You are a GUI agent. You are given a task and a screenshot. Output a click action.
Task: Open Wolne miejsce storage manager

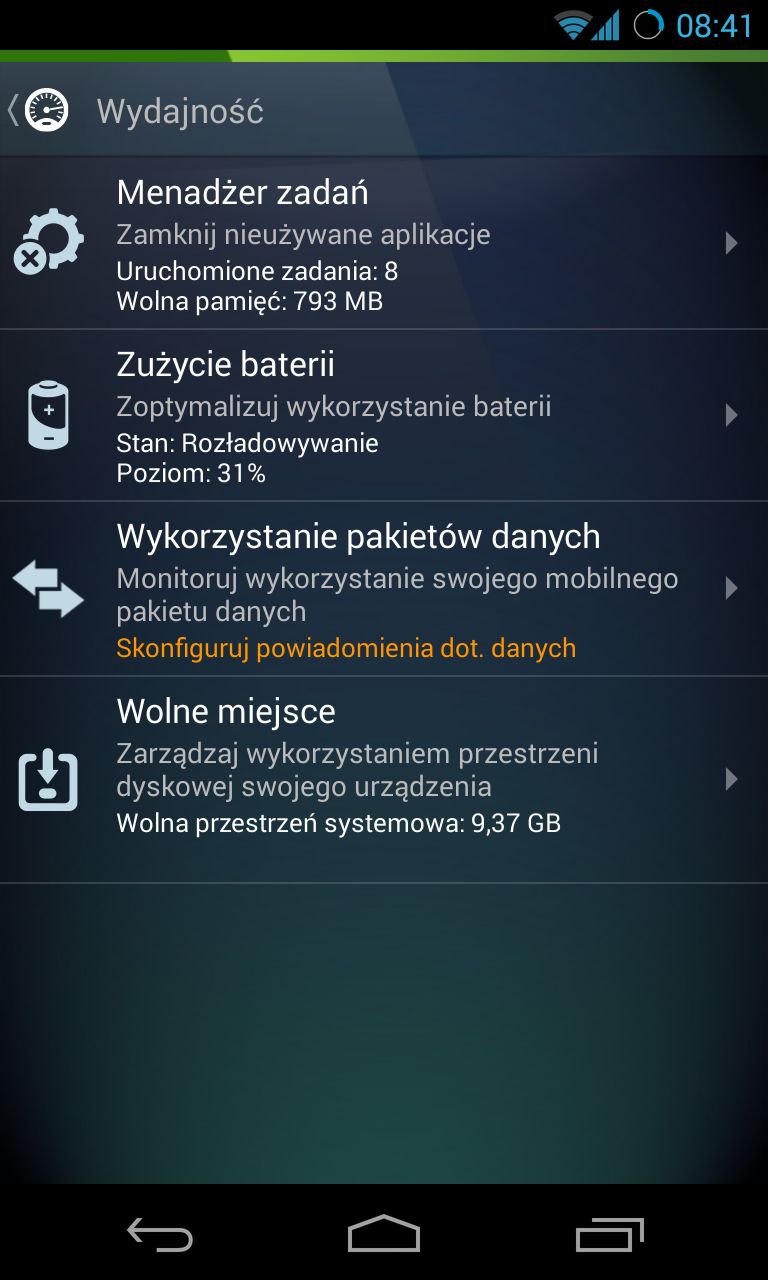pyautogui.click(x=384, y=780)
